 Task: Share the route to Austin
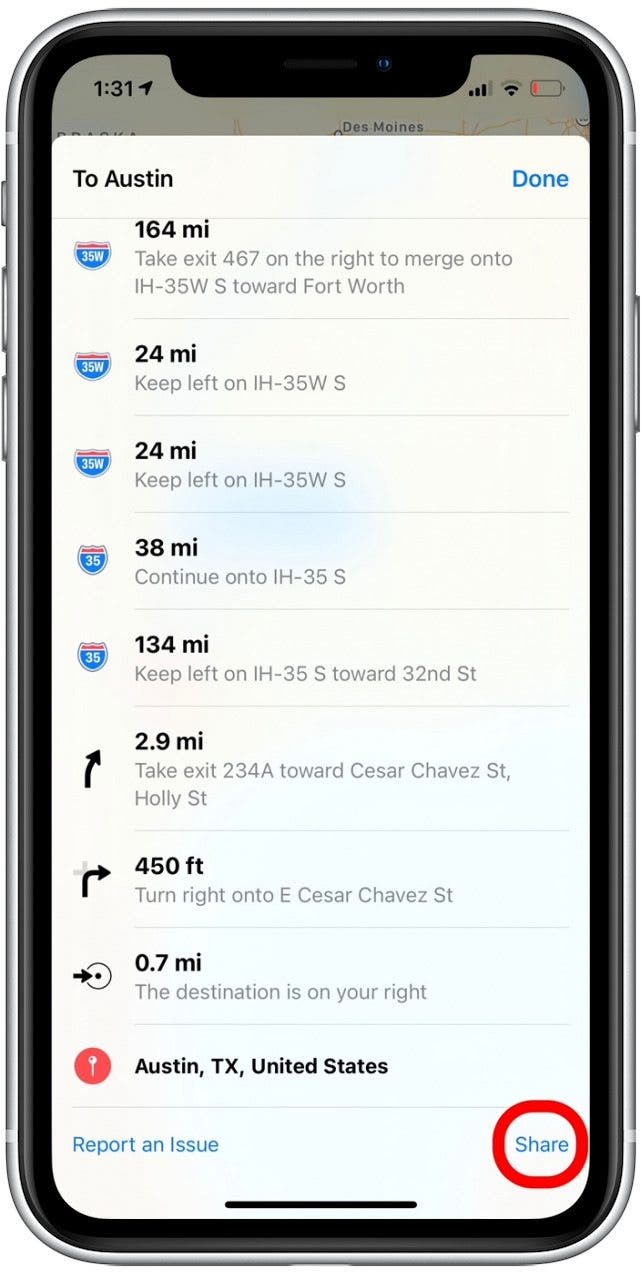pos(541,1144)
